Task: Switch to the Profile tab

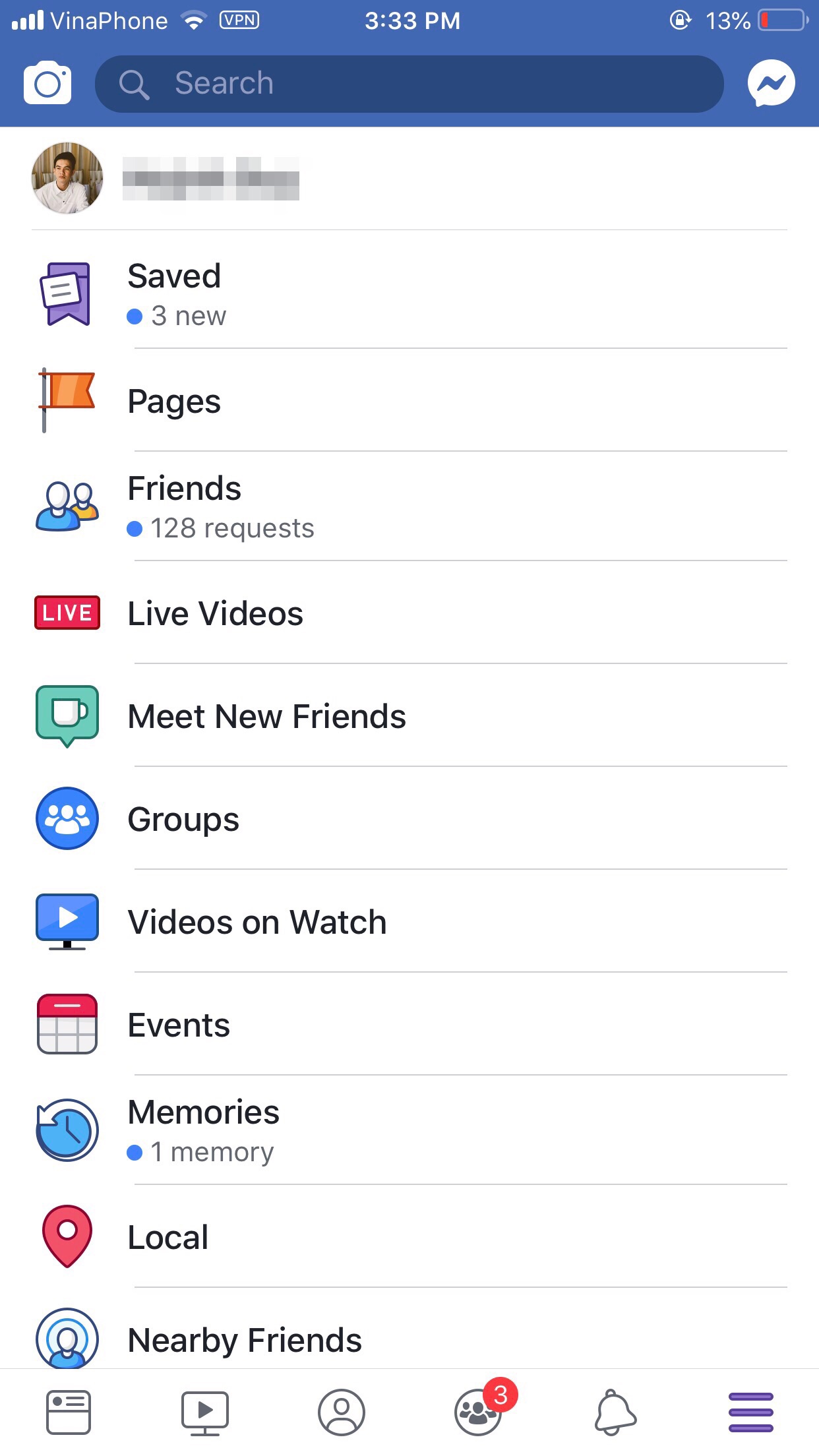Action: [x=342, y=1412]
